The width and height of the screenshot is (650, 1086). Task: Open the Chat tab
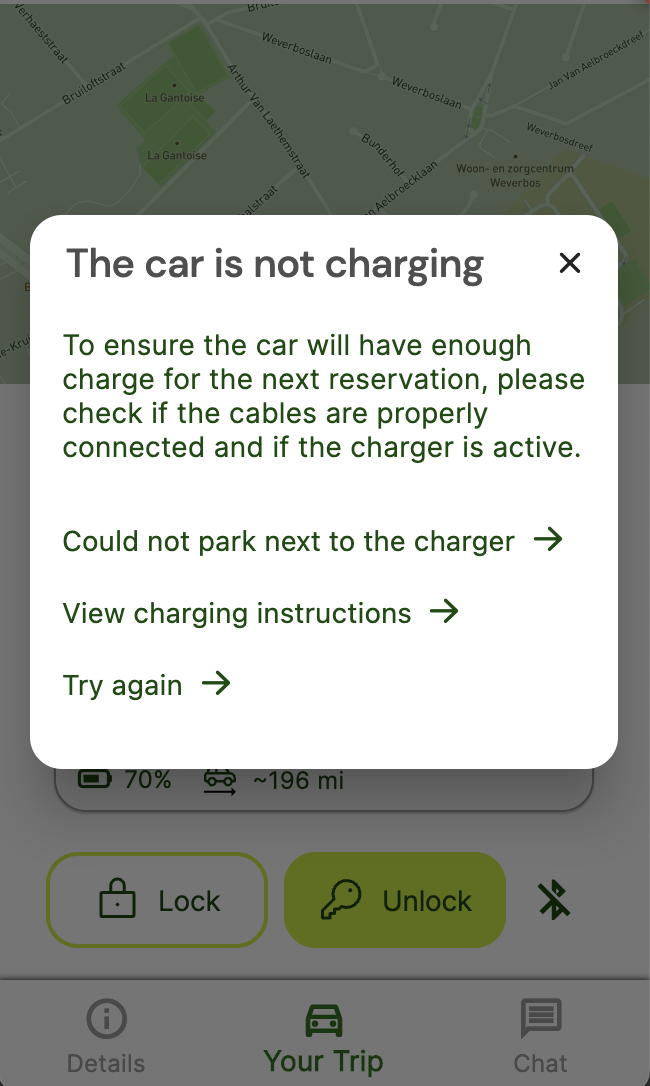(541, 1036)
